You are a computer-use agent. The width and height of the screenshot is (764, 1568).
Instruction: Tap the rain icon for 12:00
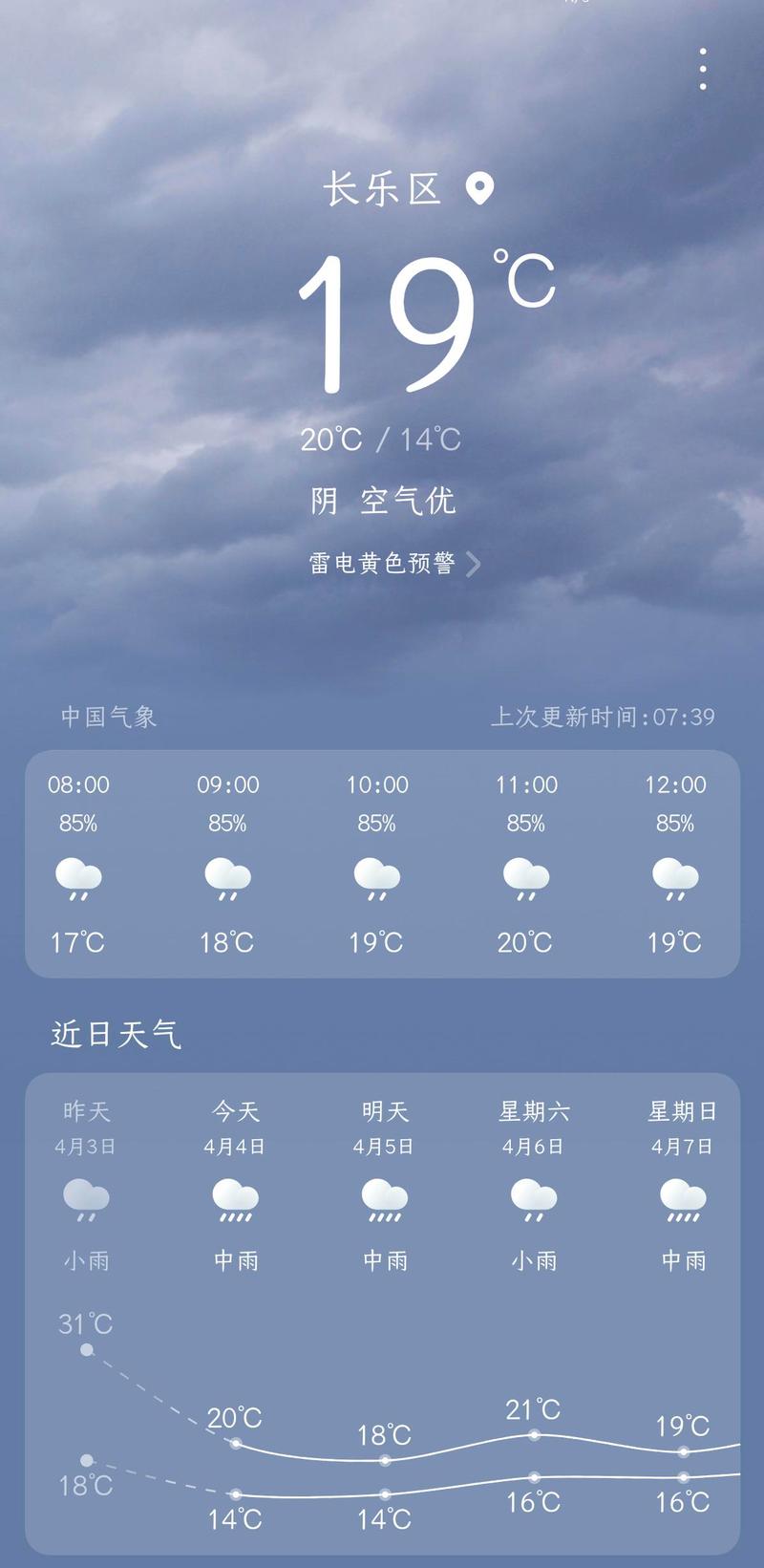point(674,881)
